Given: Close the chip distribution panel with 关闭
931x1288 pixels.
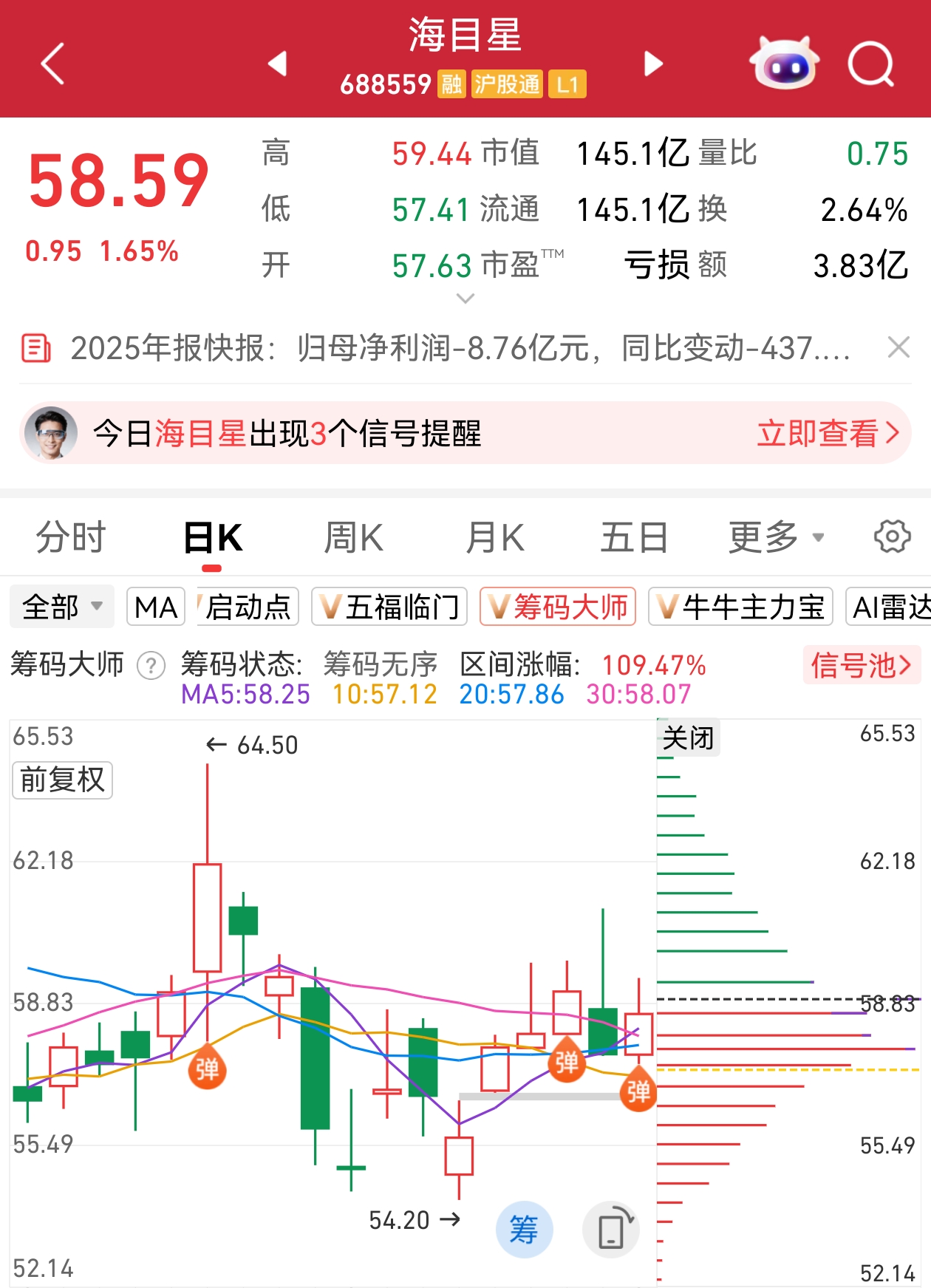Looking at the screenshot, I should point(688,737).
